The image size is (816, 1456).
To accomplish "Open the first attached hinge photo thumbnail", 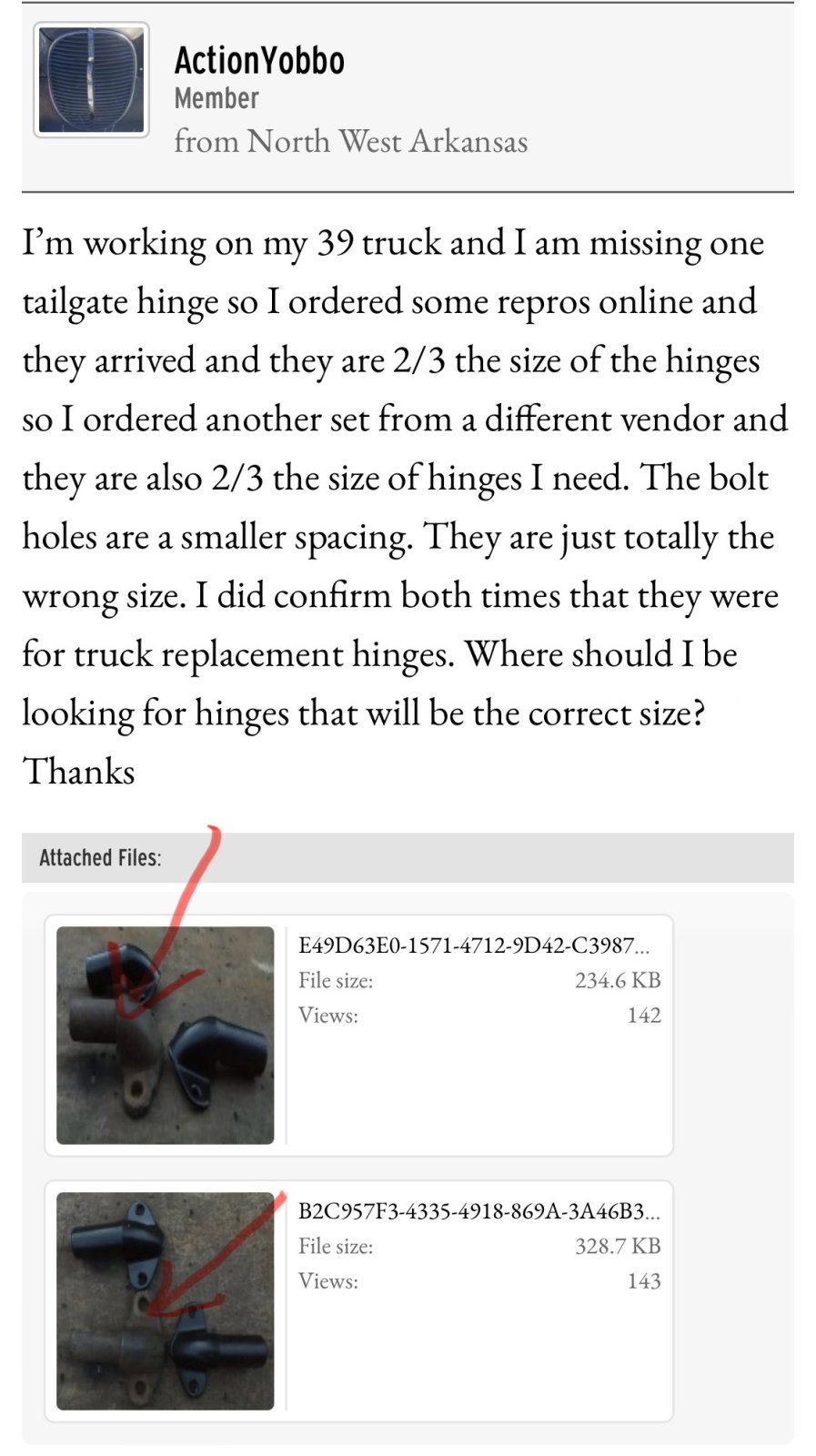I will coord(165,1035).
